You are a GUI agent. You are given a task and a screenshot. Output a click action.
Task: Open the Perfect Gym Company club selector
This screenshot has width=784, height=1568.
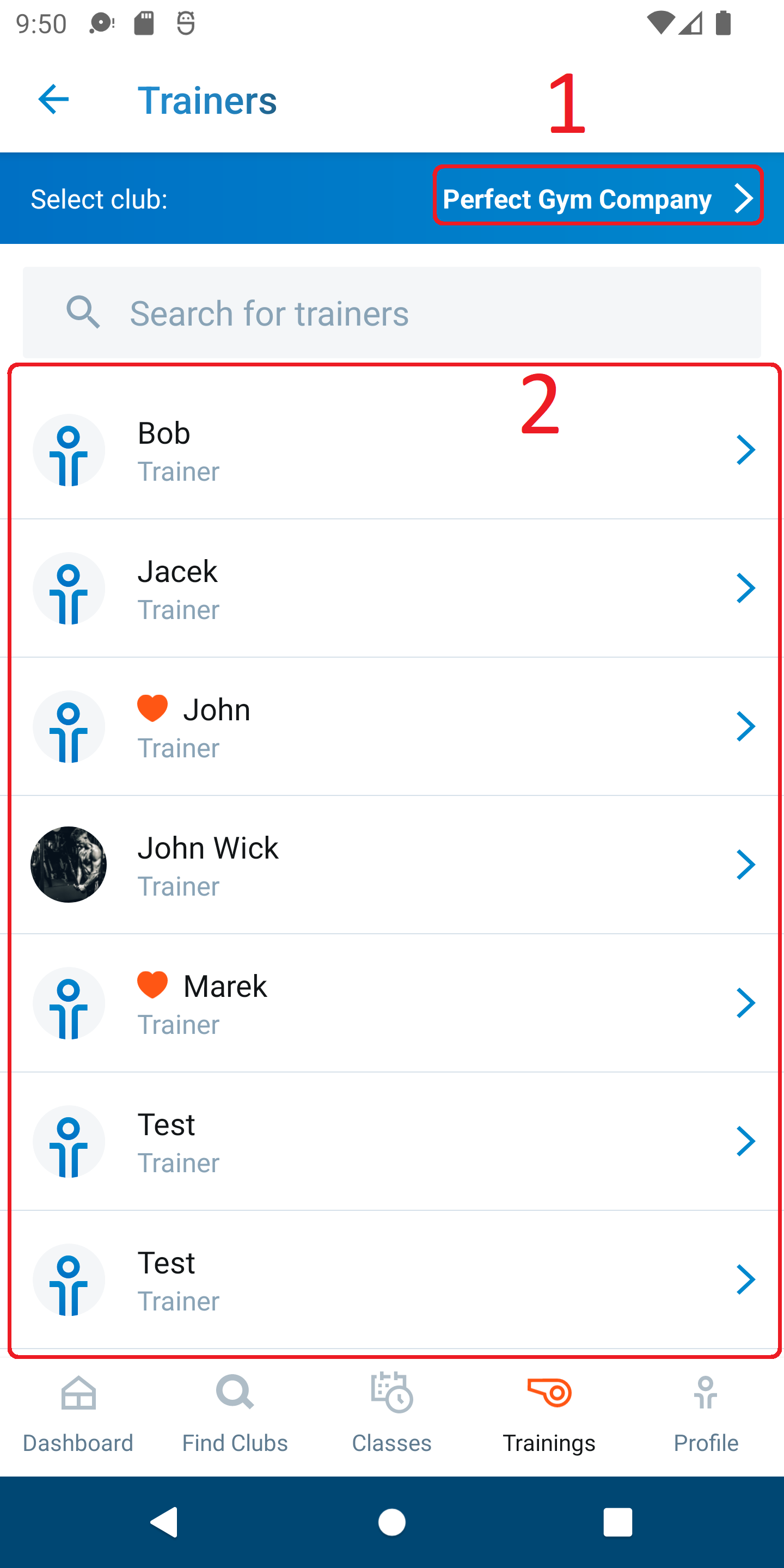pyautogui.click(x=598, y=198)
